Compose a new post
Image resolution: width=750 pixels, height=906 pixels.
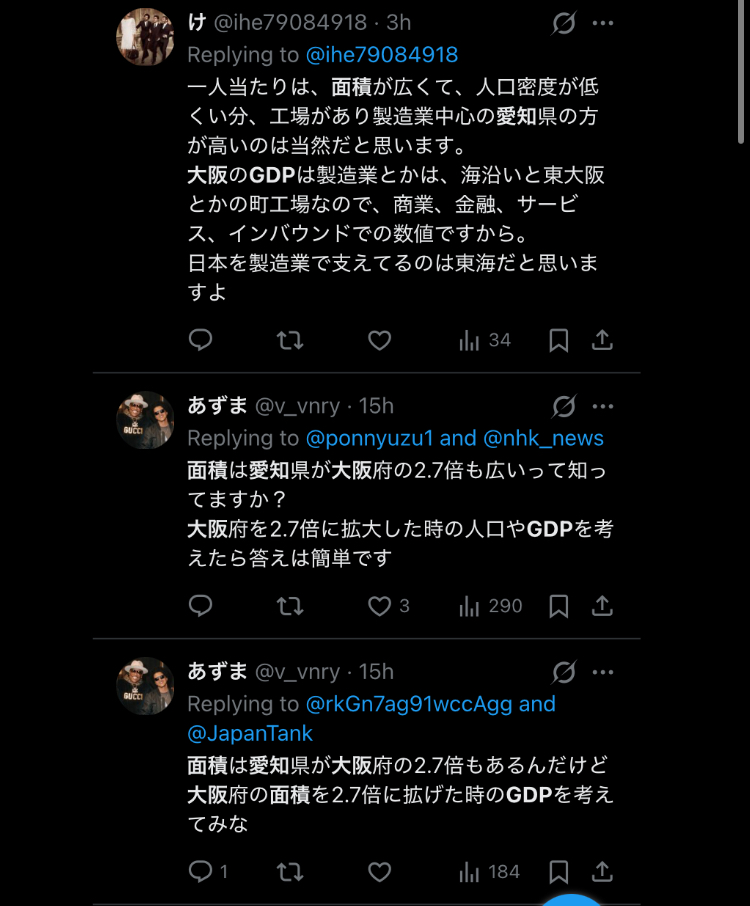572,898
